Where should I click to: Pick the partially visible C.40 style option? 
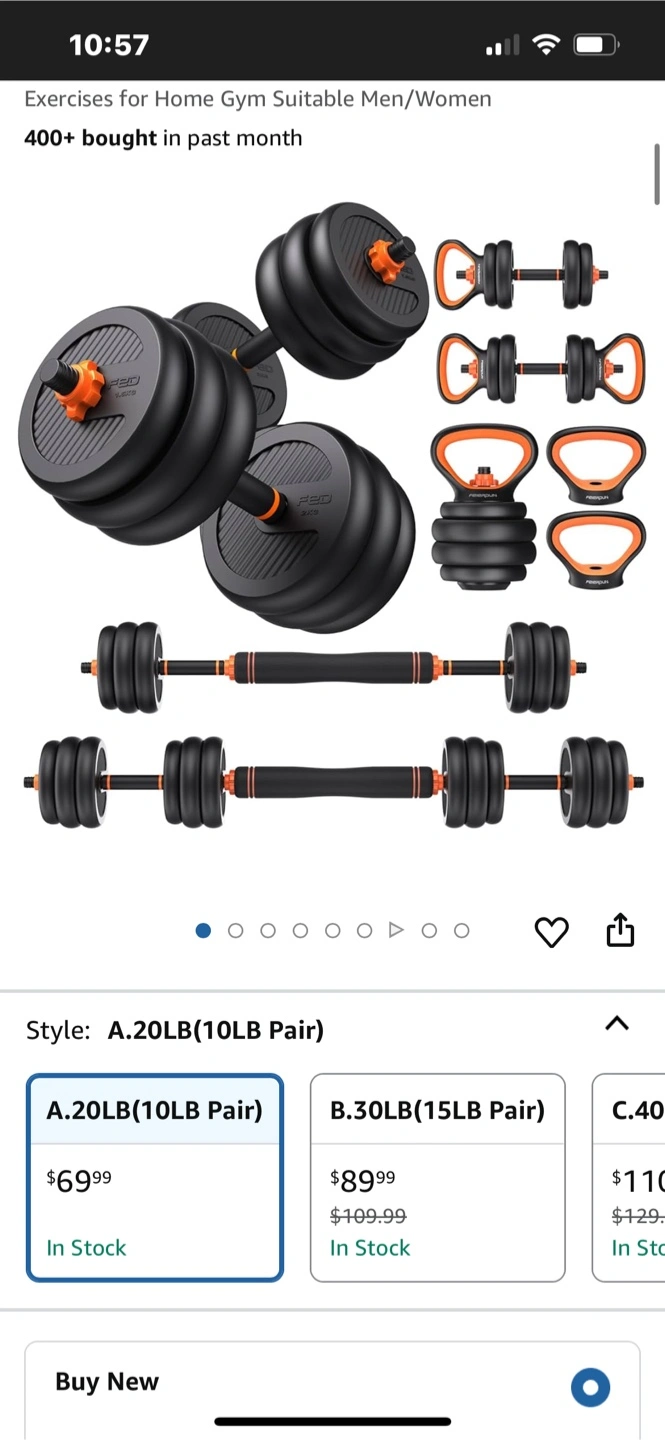point(630,1177)
